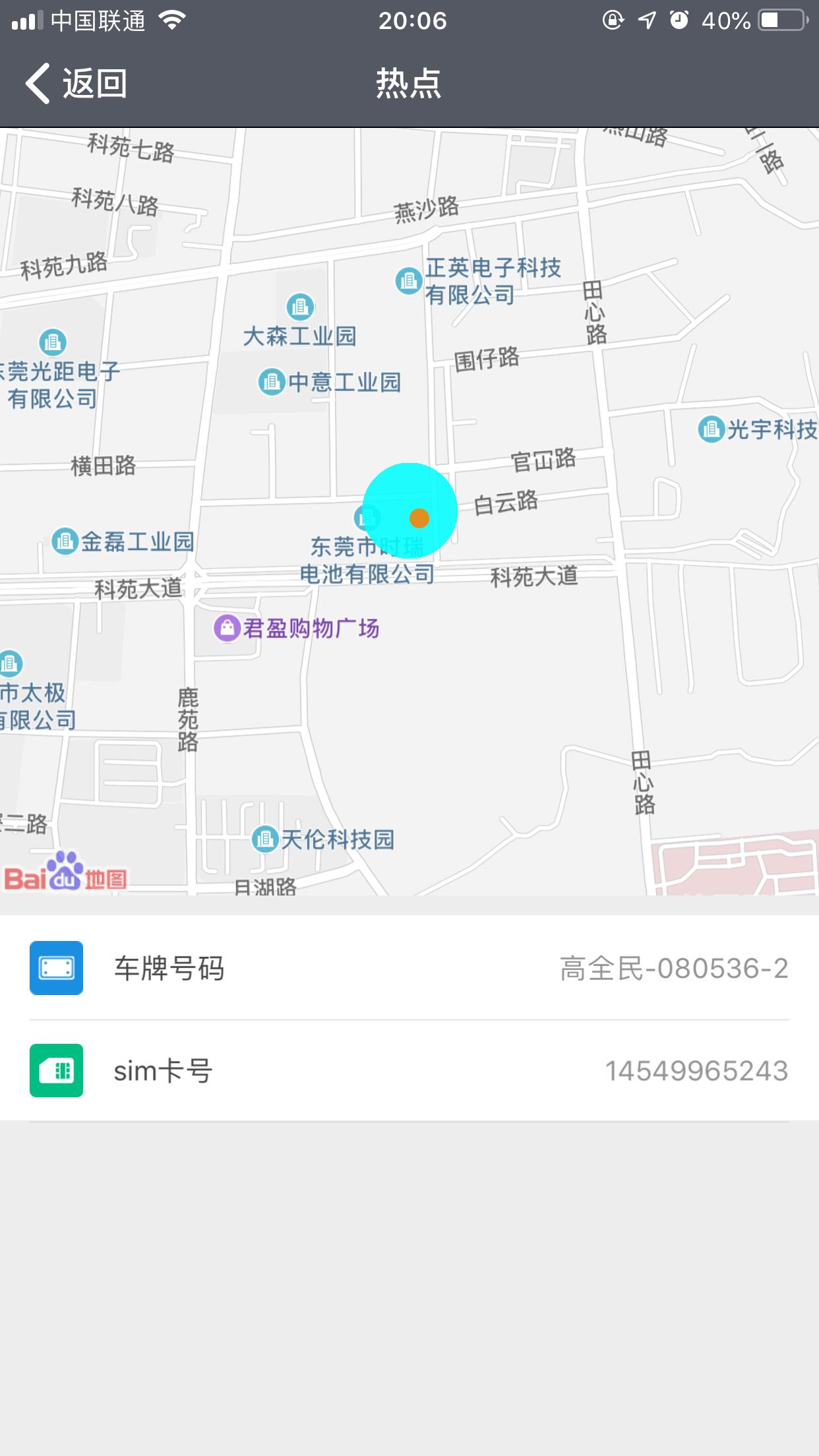Go back using the 返回 button
Screen dimensions: 819x1456
(x=76, y=84)
